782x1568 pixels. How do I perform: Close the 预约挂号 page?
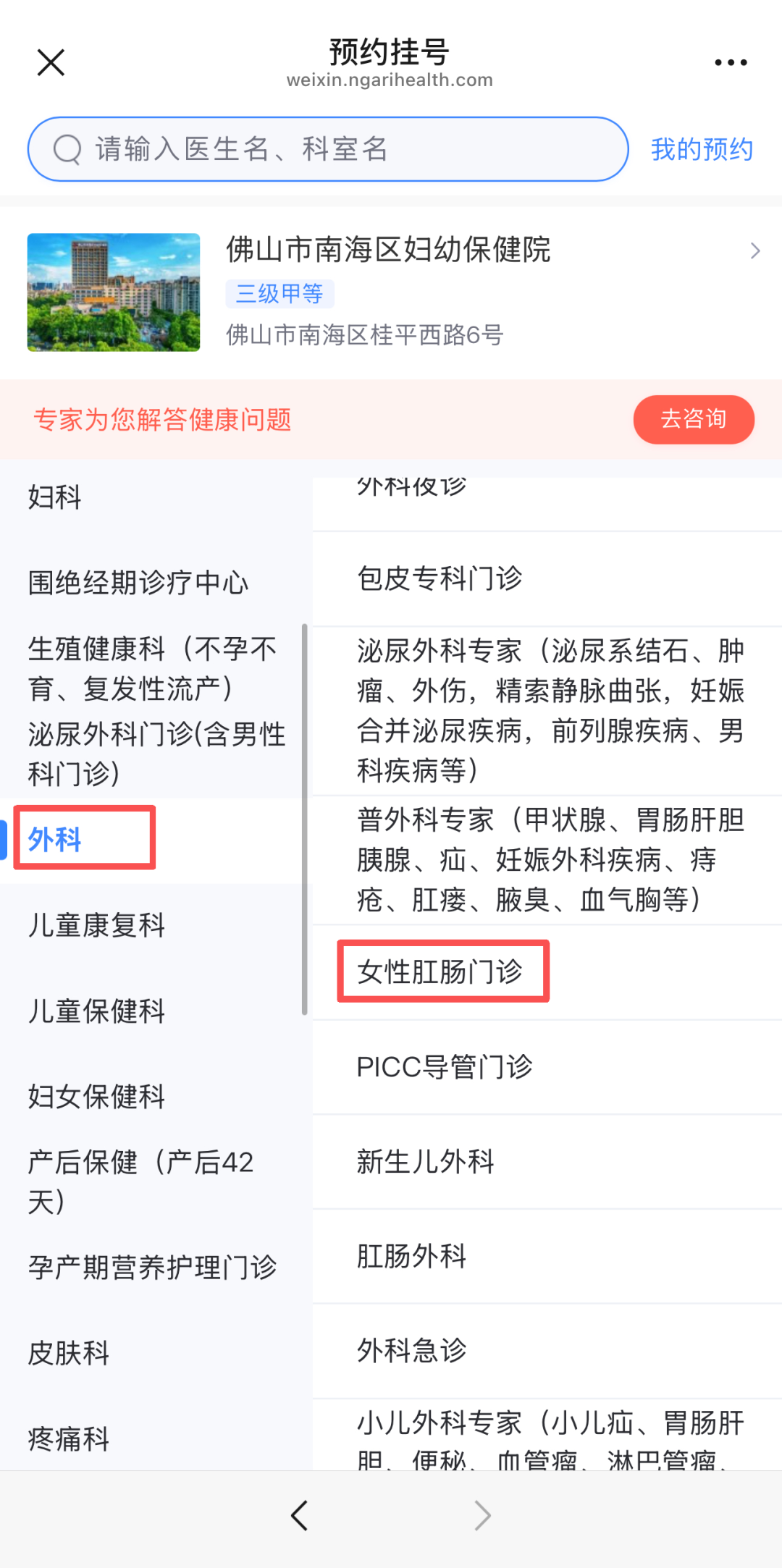51,62
